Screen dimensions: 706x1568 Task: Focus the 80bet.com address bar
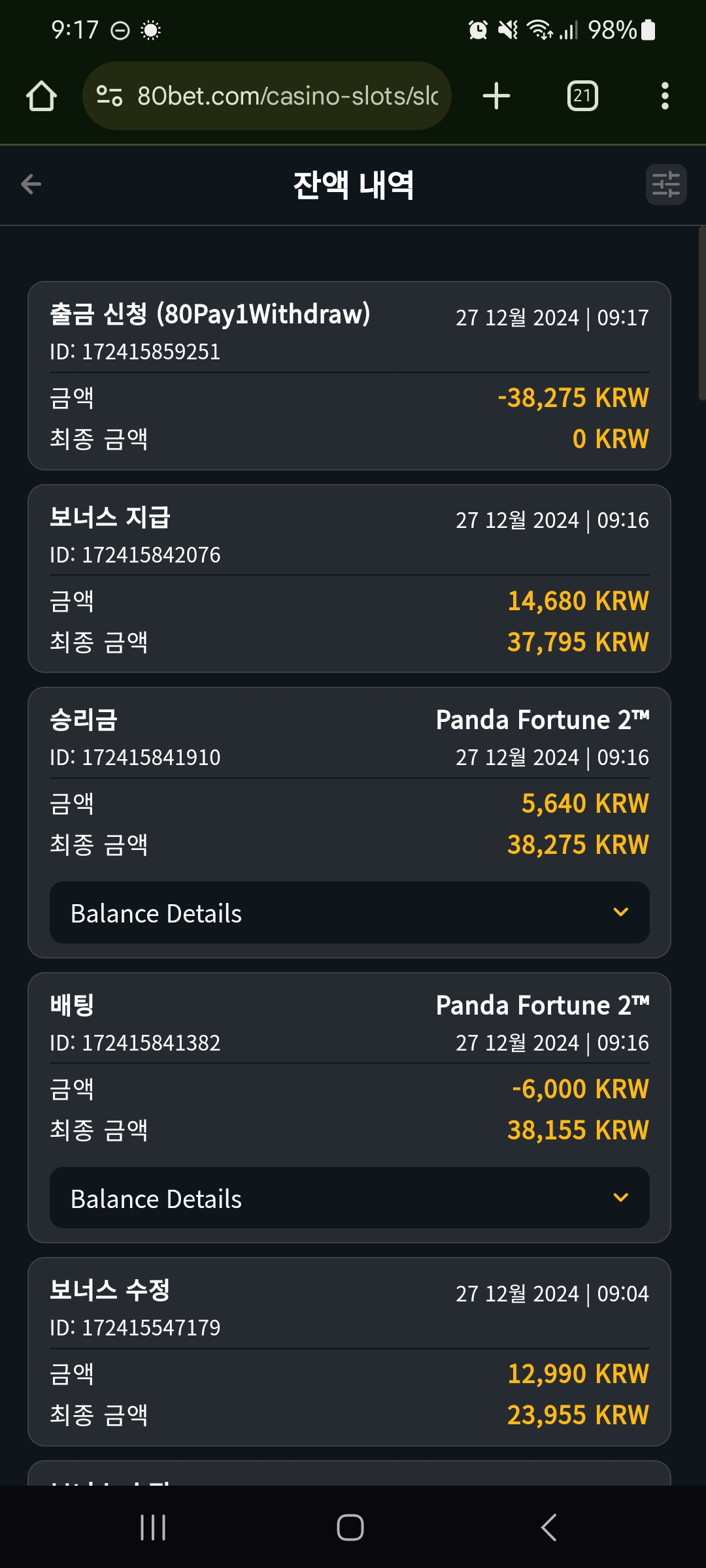[x=267, y=96]
